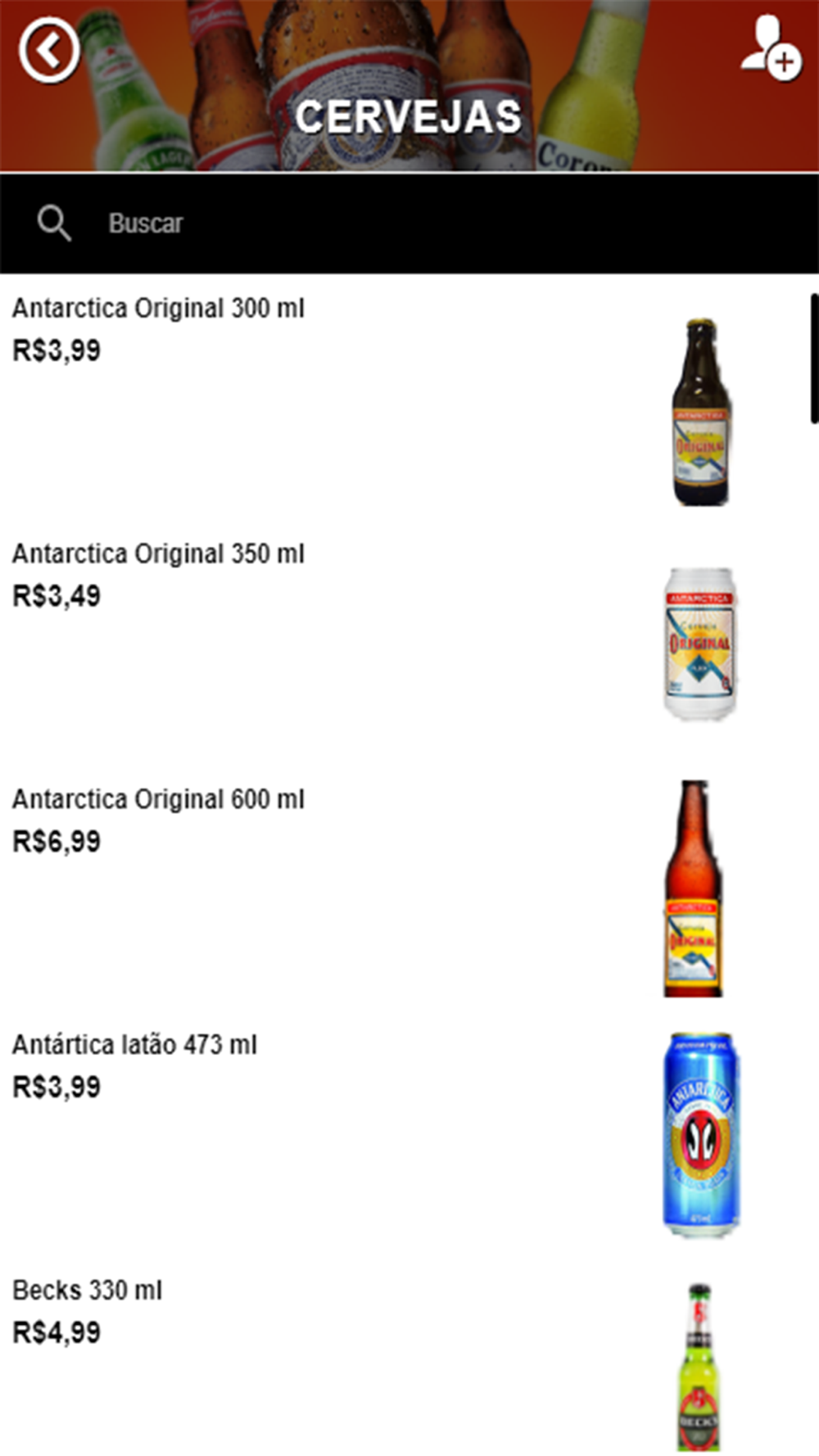This screenshot has width=819, height=1456.
Task: Go back using the arrow icon
Action: coord(49,51)
